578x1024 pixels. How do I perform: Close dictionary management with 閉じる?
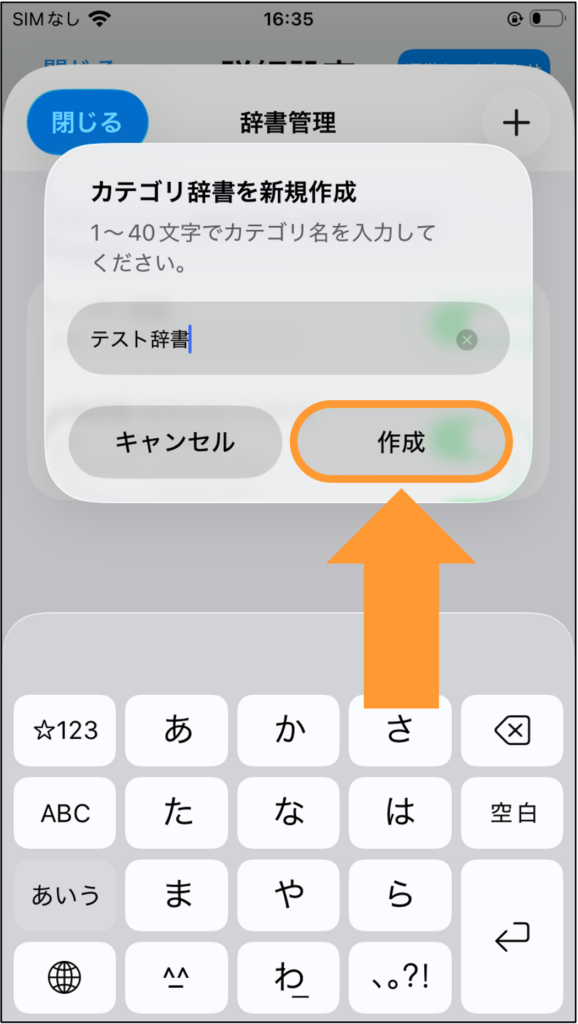coord(88,123)
